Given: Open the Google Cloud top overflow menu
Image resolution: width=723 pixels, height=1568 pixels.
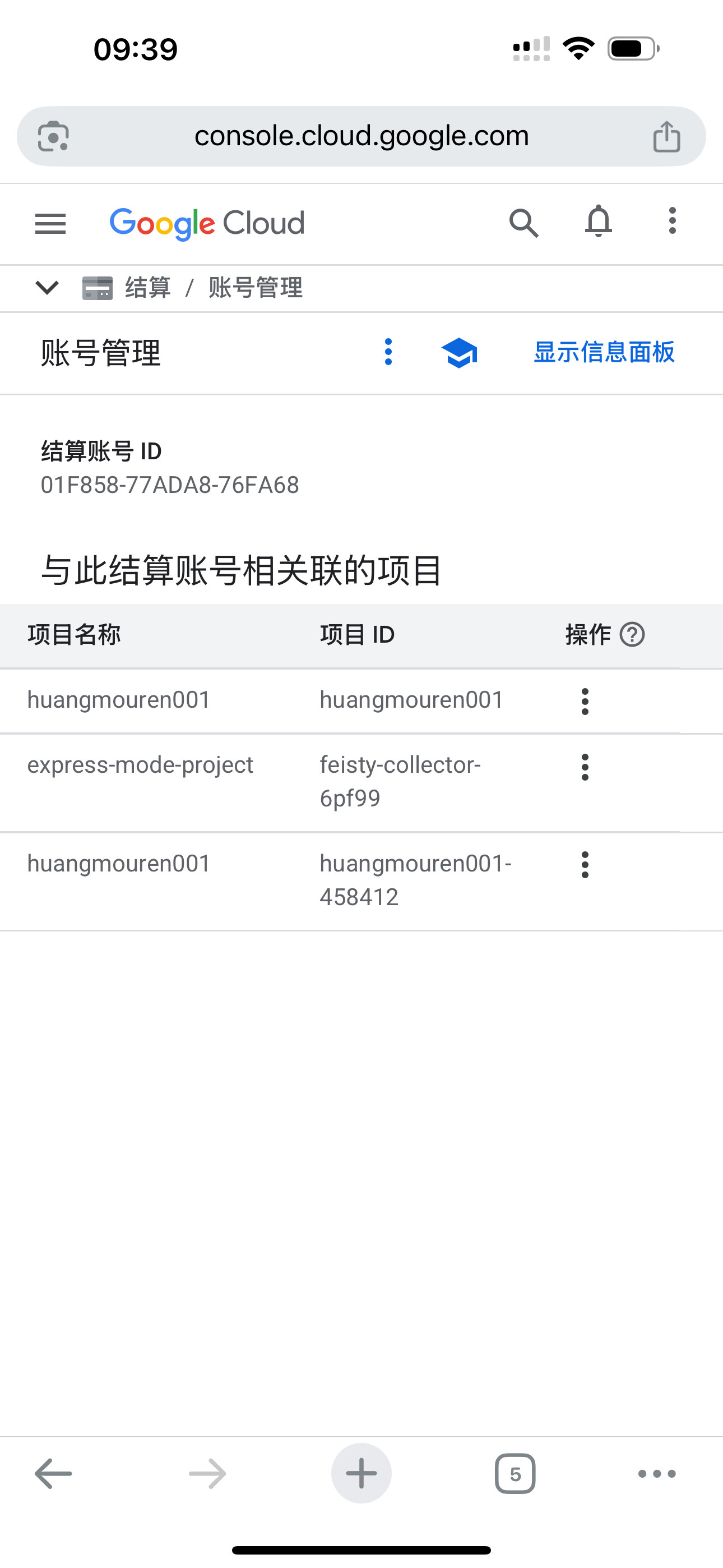Looking at the screenshot, I should point(672,221).
